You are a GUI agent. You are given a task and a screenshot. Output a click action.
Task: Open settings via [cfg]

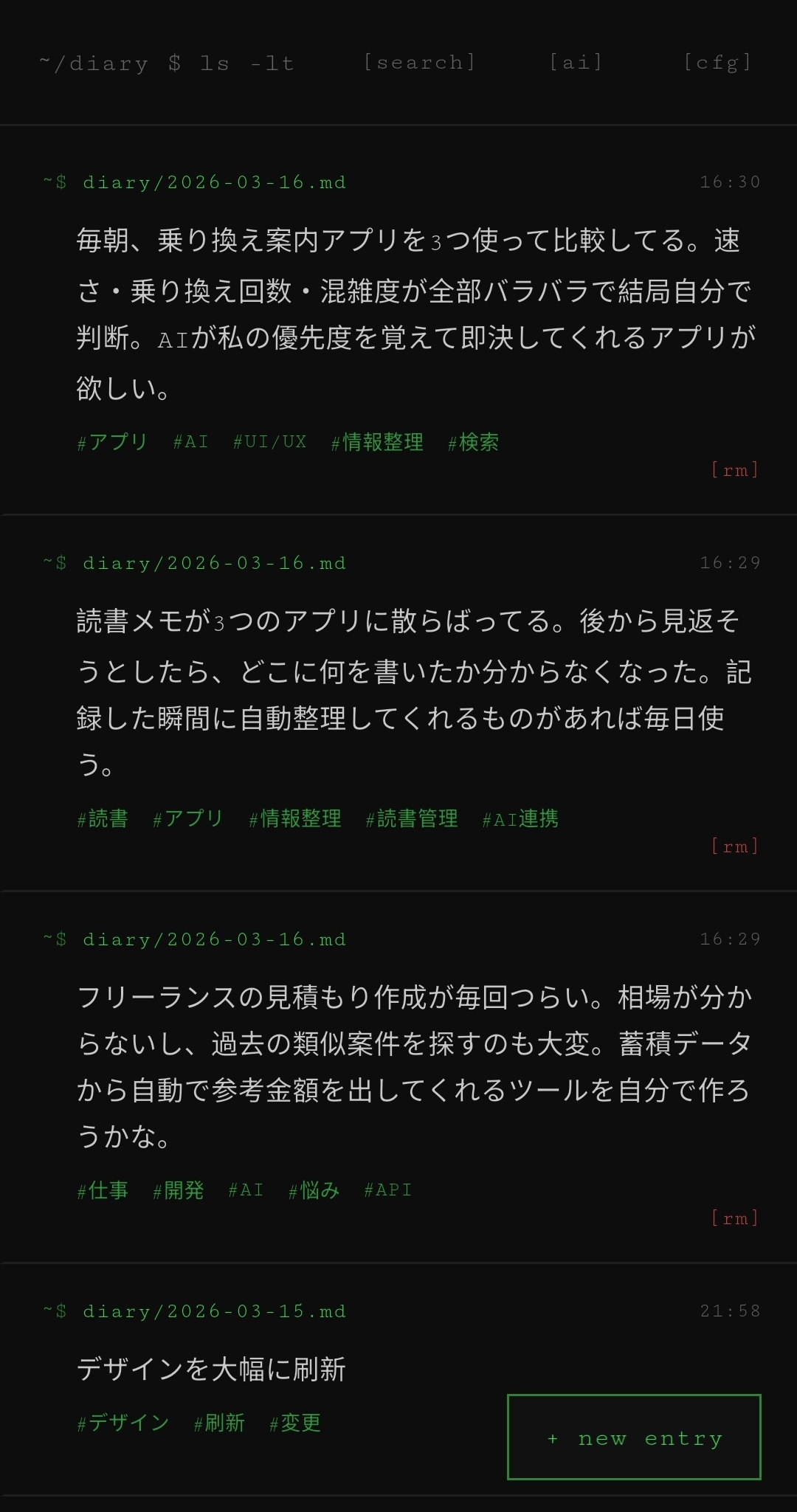click(x=718, y=63)
